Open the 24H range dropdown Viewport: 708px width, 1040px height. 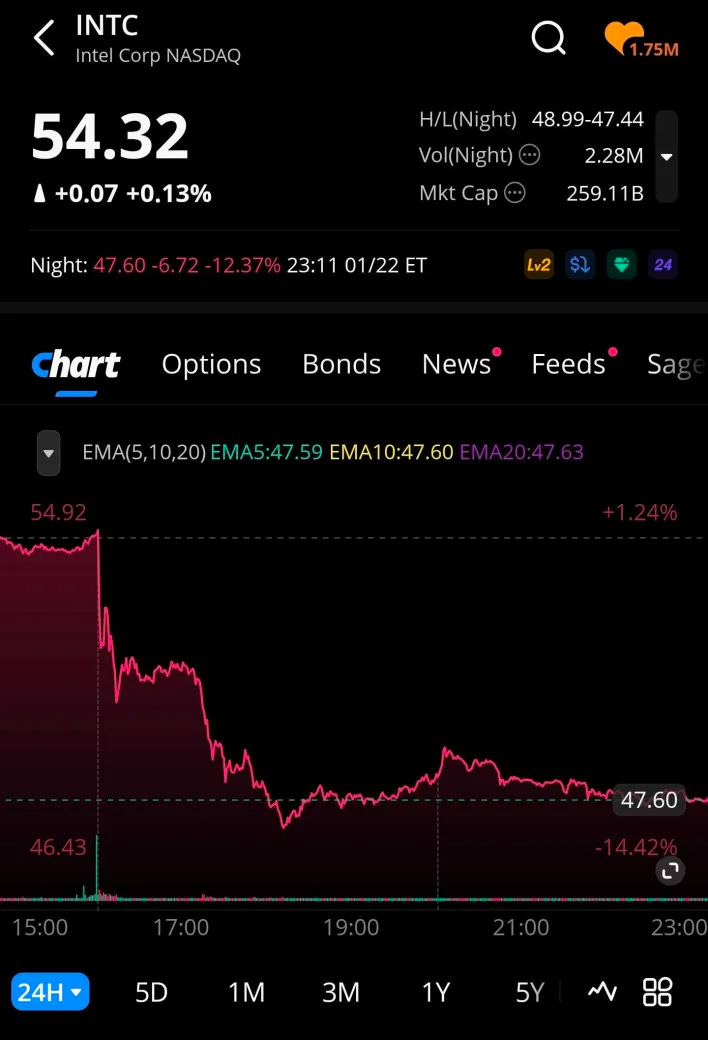(x=50, y=992)
